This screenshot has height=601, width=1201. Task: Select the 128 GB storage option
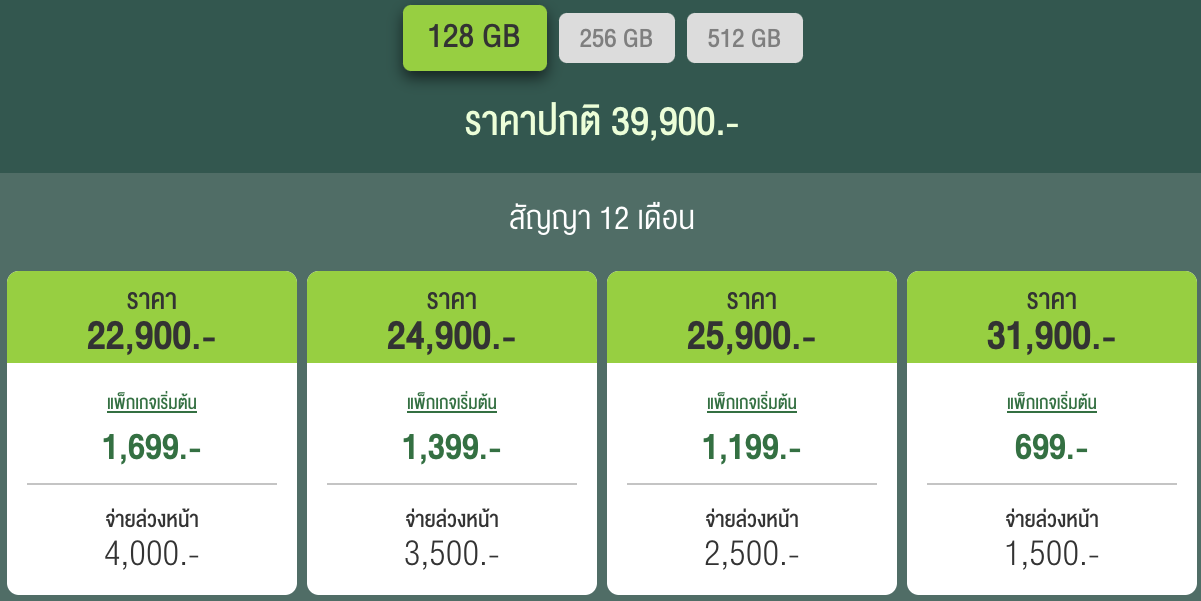[474, 38]
